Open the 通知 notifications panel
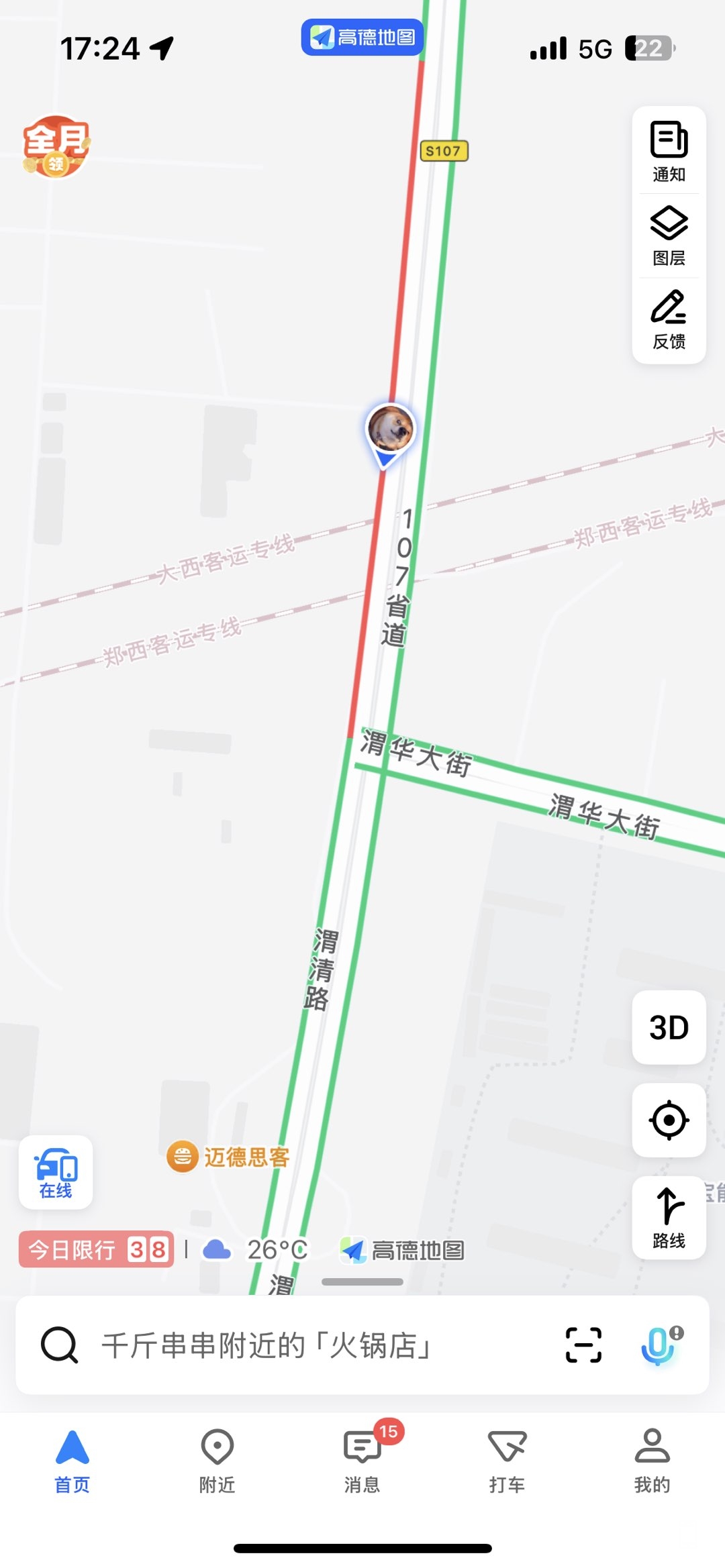 point(669,152)
